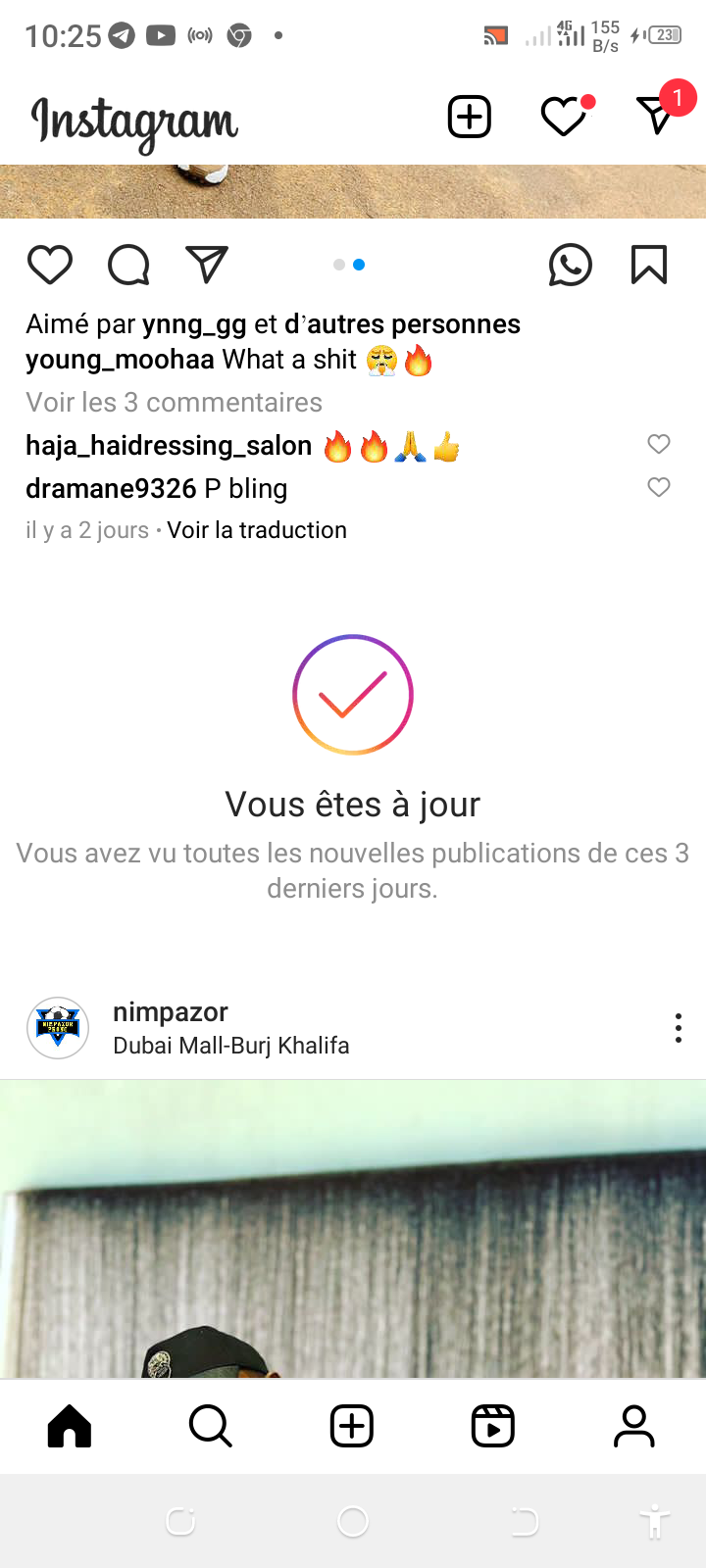The image size is (706, 1568).
Task: Bookmark young_moohaa's post
Action: 648,265
